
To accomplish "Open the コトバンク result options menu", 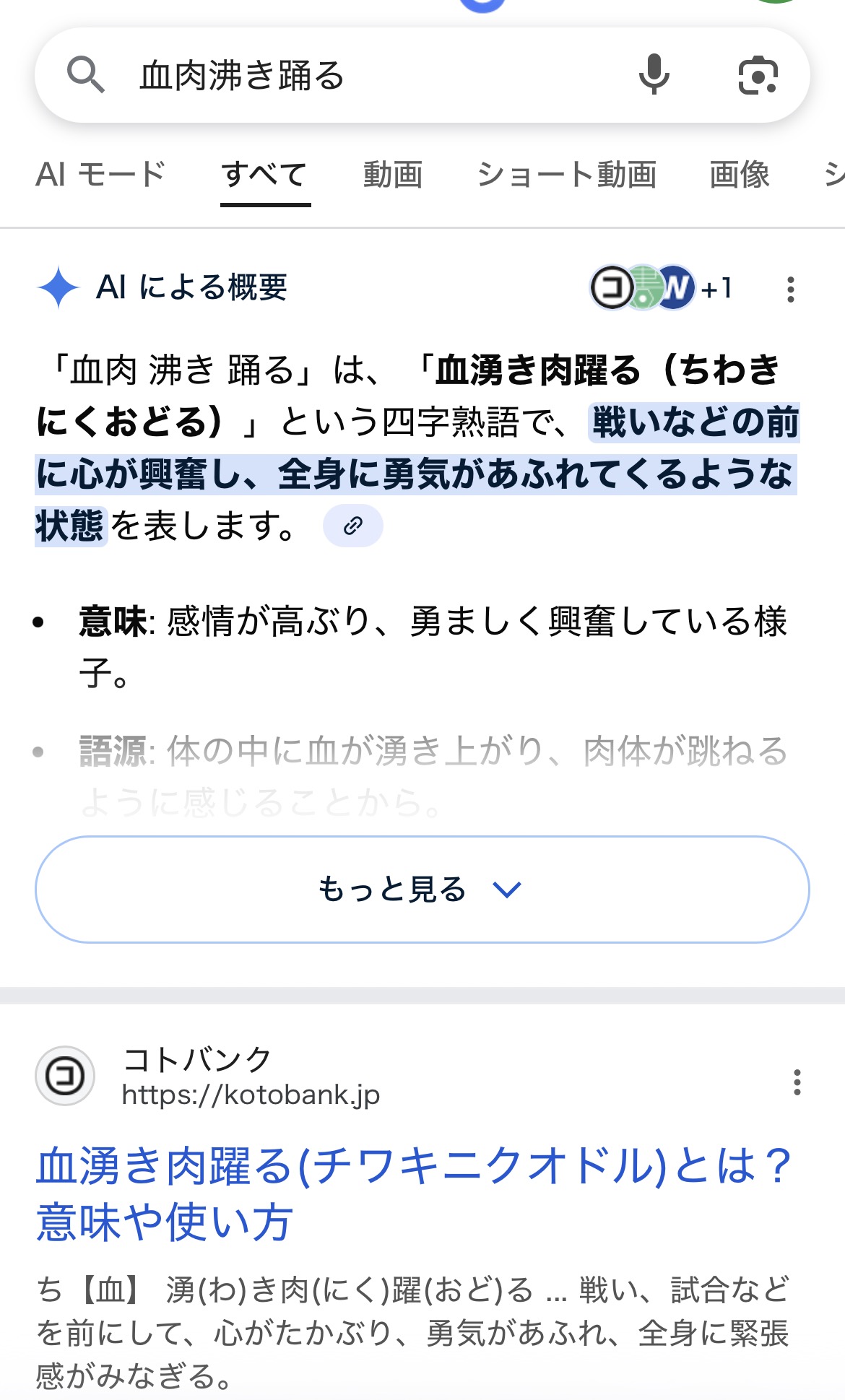I will click(x=797, y=1082).
